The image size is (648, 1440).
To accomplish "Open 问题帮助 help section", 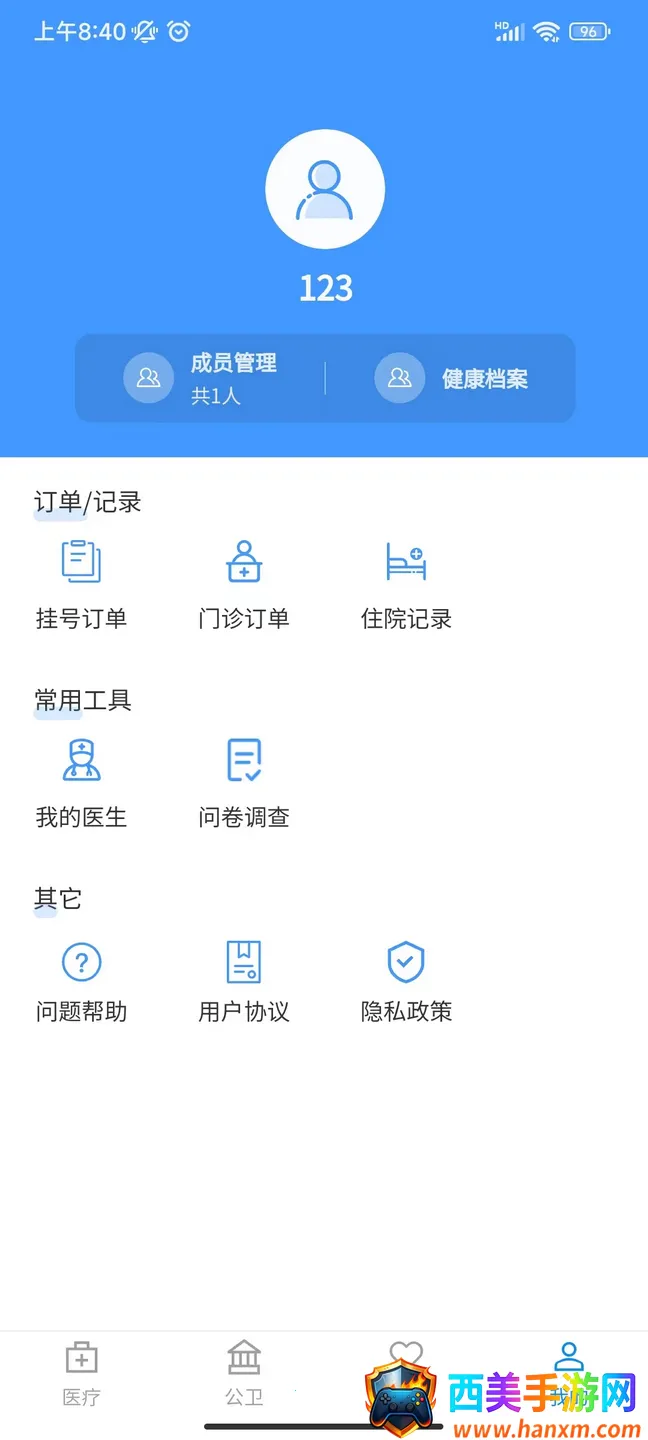I will click(x=81, y=980).
